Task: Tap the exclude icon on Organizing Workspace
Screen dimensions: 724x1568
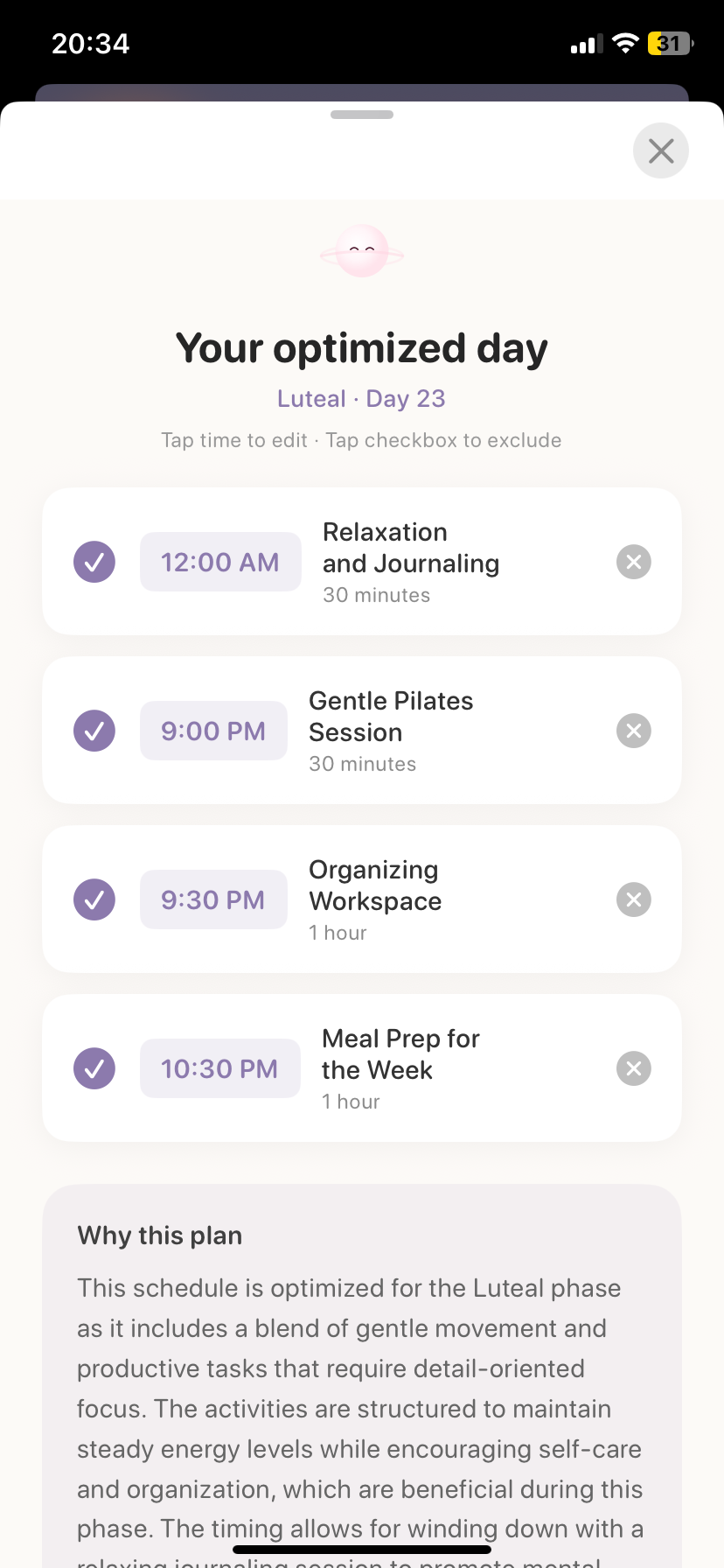Action: point(633,899)
